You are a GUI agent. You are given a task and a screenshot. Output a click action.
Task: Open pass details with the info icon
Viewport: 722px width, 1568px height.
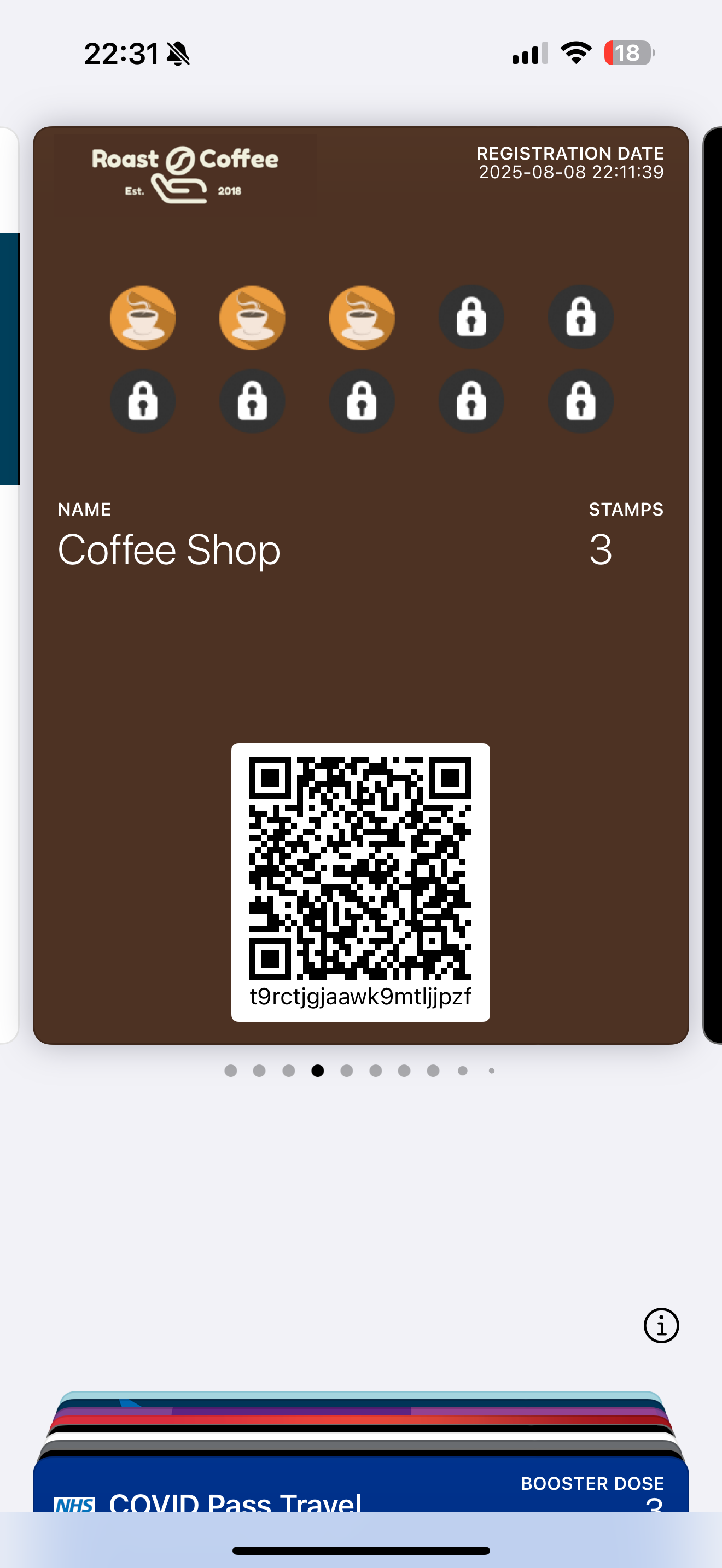661,1325
